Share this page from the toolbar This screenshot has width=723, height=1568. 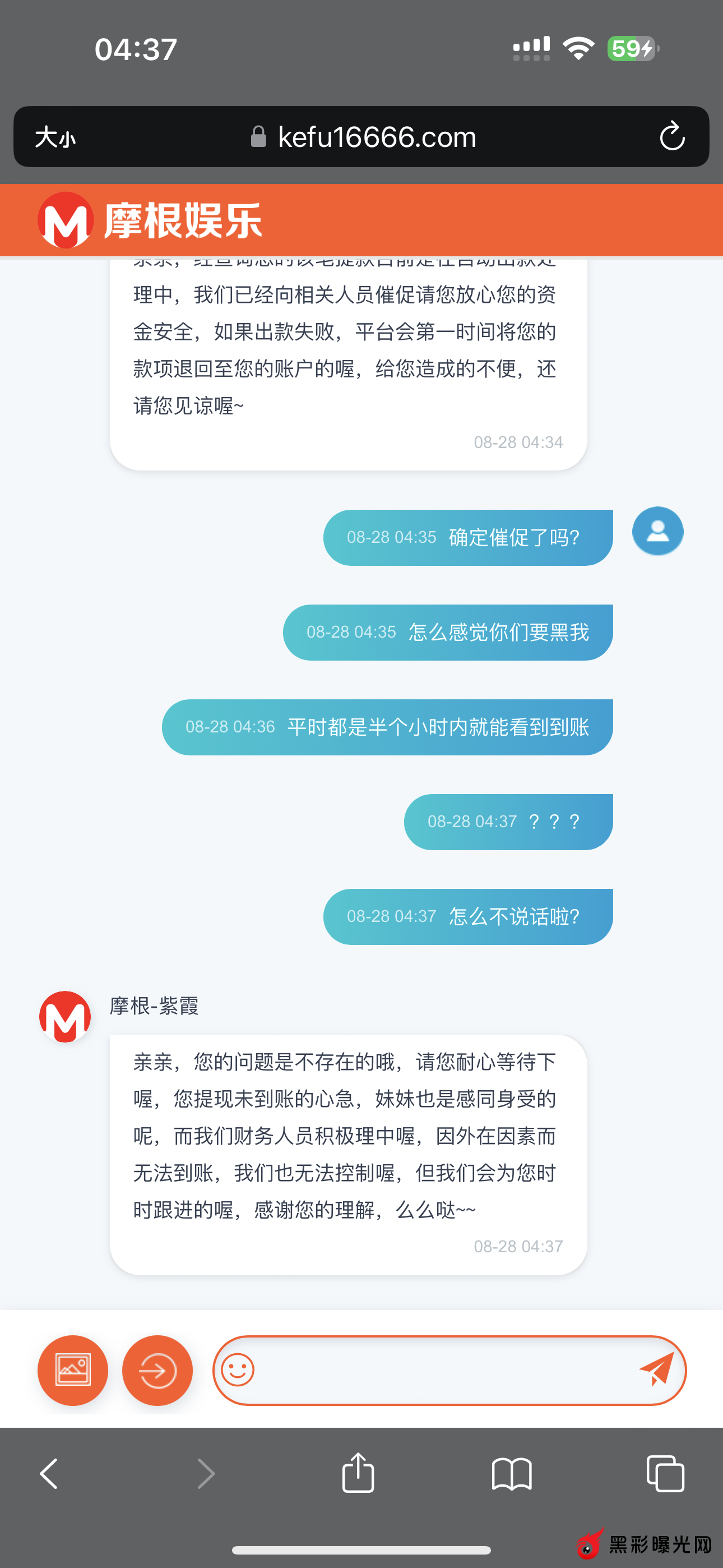(358, 1473)
